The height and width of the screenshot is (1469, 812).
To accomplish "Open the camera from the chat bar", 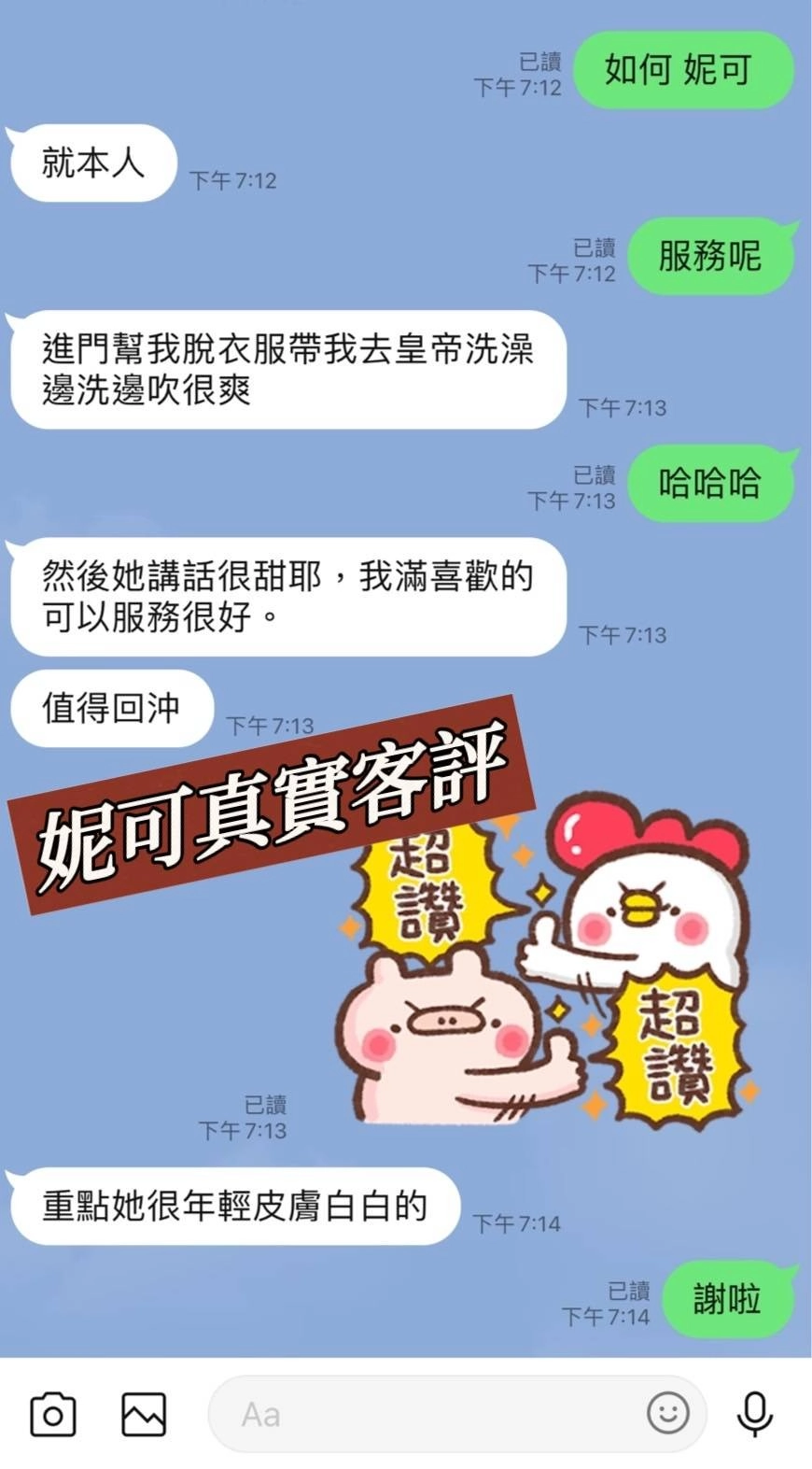I will point(53,1414).
